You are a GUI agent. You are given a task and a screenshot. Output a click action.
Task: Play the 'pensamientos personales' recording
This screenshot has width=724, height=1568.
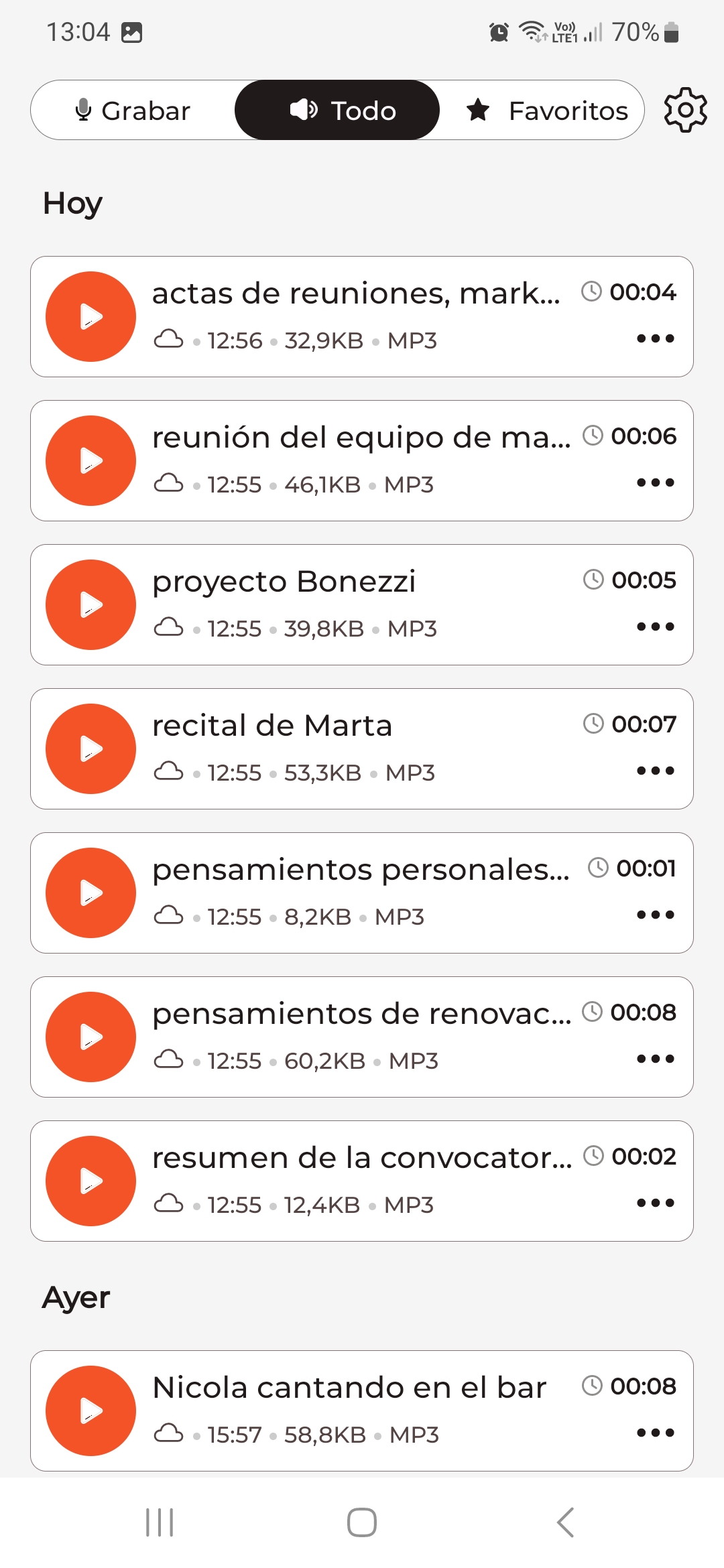(91, 893)
